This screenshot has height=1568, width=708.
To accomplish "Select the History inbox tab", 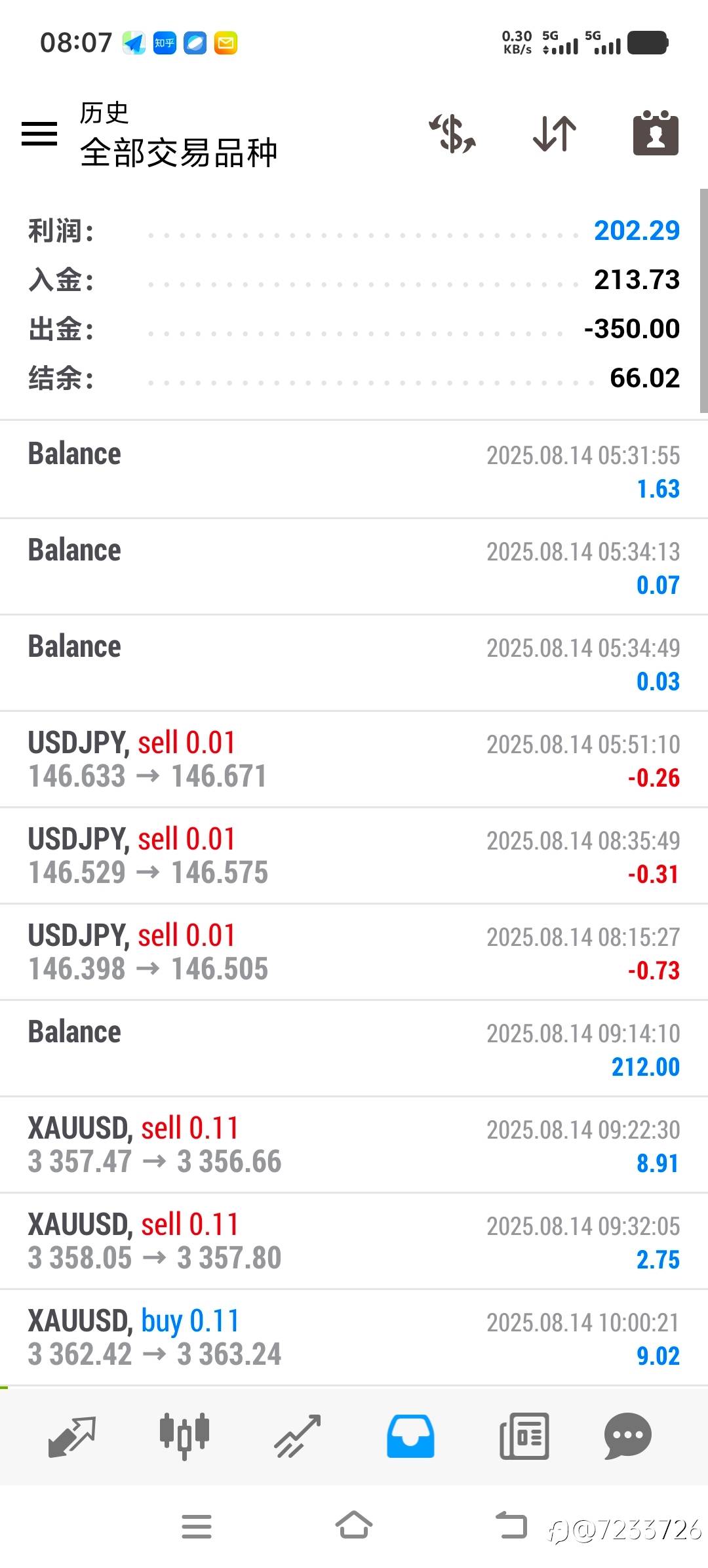I will point(410,1436).
